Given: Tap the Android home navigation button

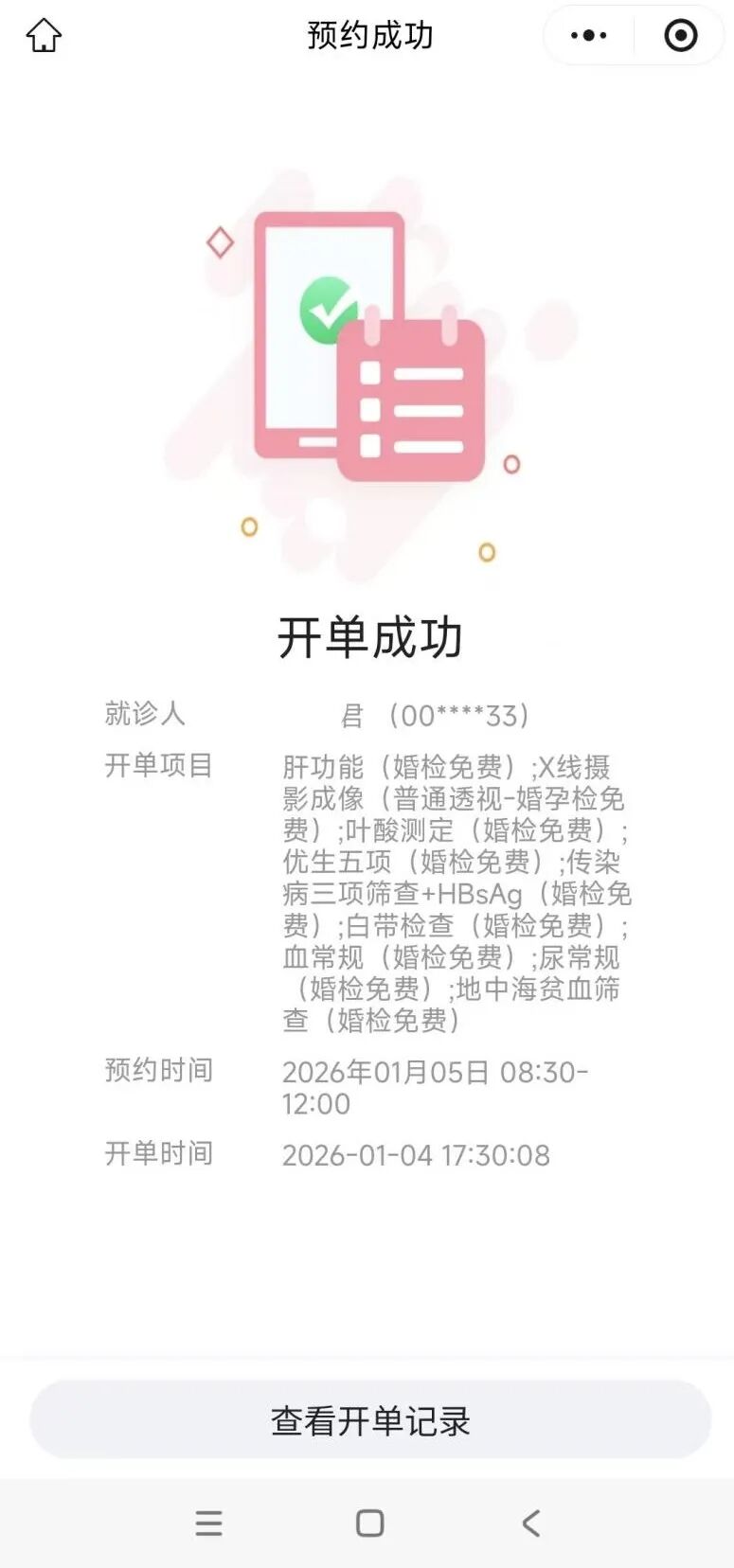Looking at the screenshot, I should pyautogui.click(x=367, y=1523).
